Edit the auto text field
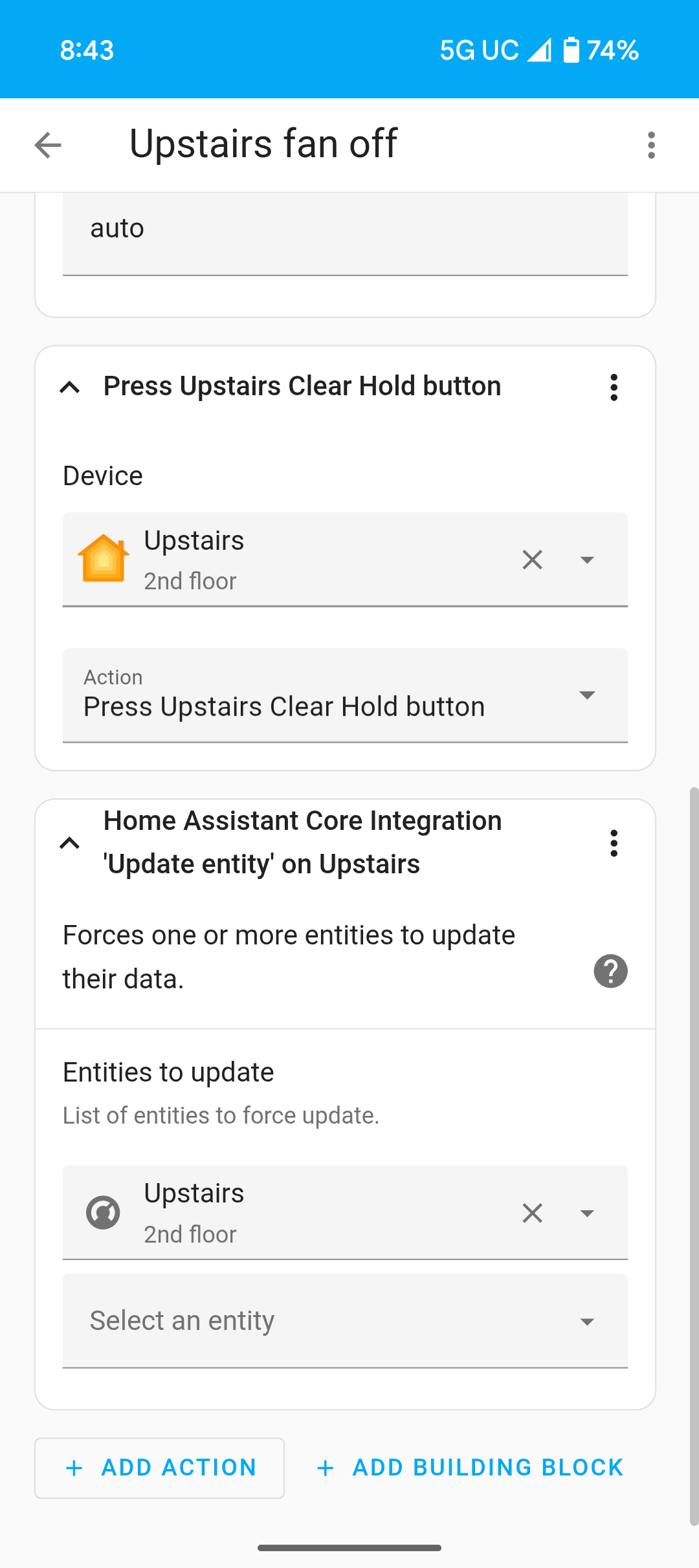 click(x=345, y=234)
